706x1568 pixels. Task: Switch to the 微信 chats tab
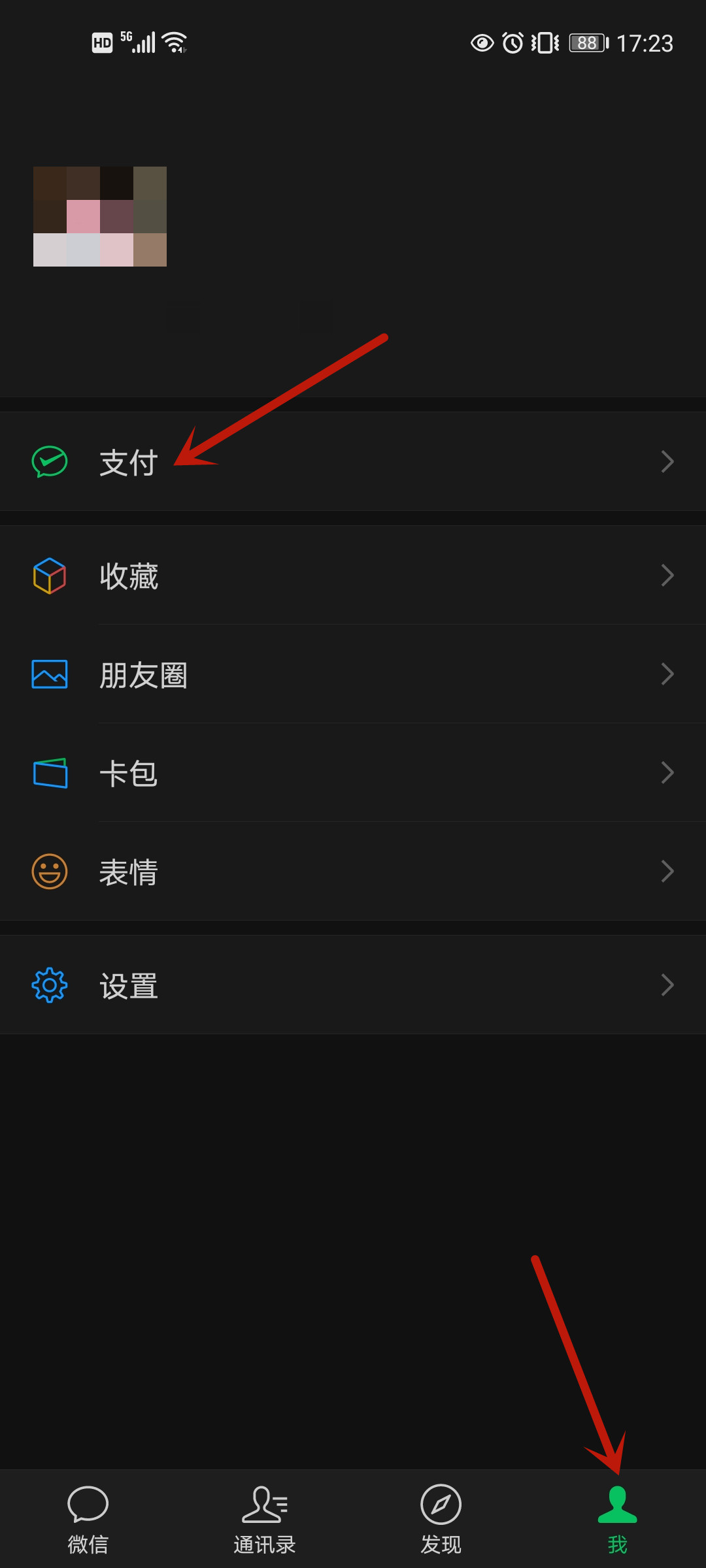click(x=88, y=1520)
